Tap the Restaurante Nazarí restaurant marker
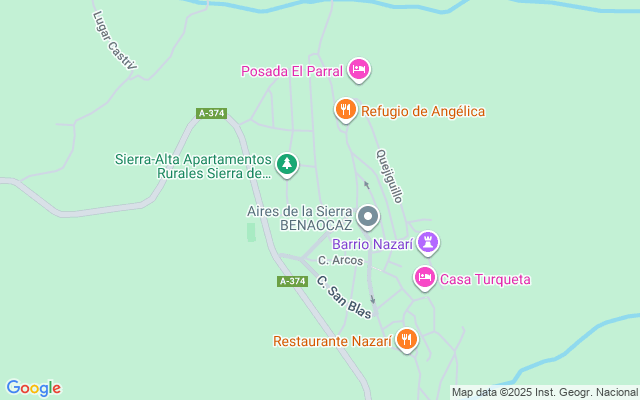This screenshot has width=640, height=400. (406, 340)
